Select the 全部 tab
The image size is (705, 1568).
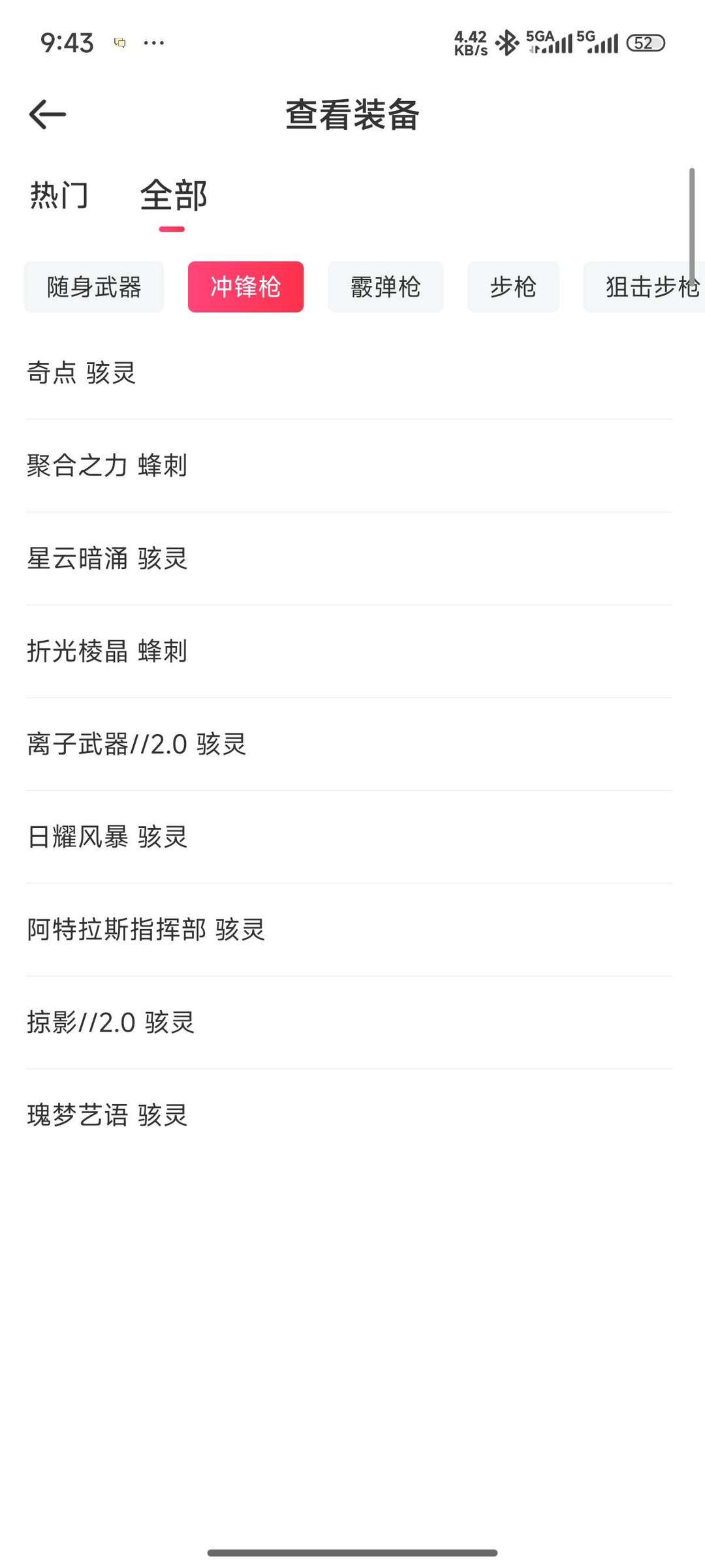(173, 195)
